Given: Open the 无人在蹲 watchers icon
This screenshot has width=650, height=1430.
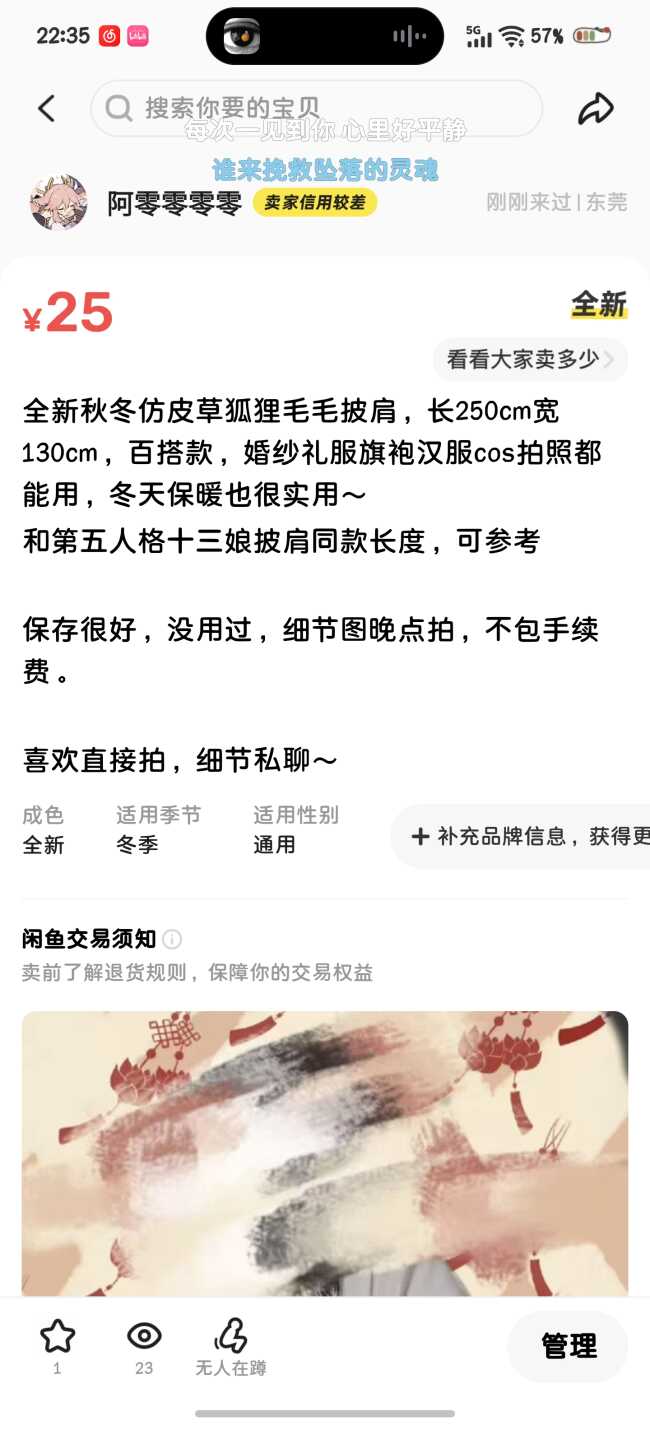Looking at the screenshot, I should click(x=231, y=1337).
